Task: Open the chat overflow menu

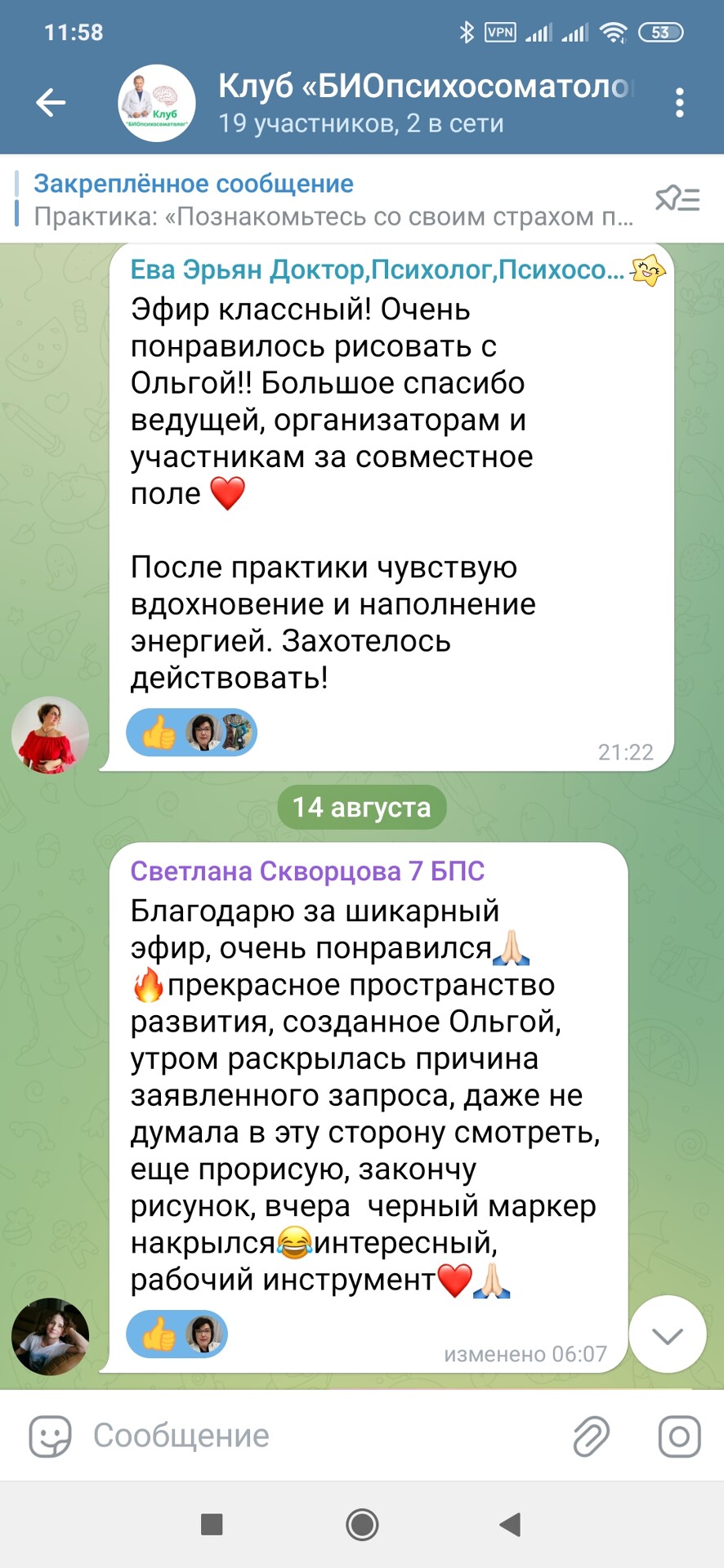Action: (x=679, y=103)
